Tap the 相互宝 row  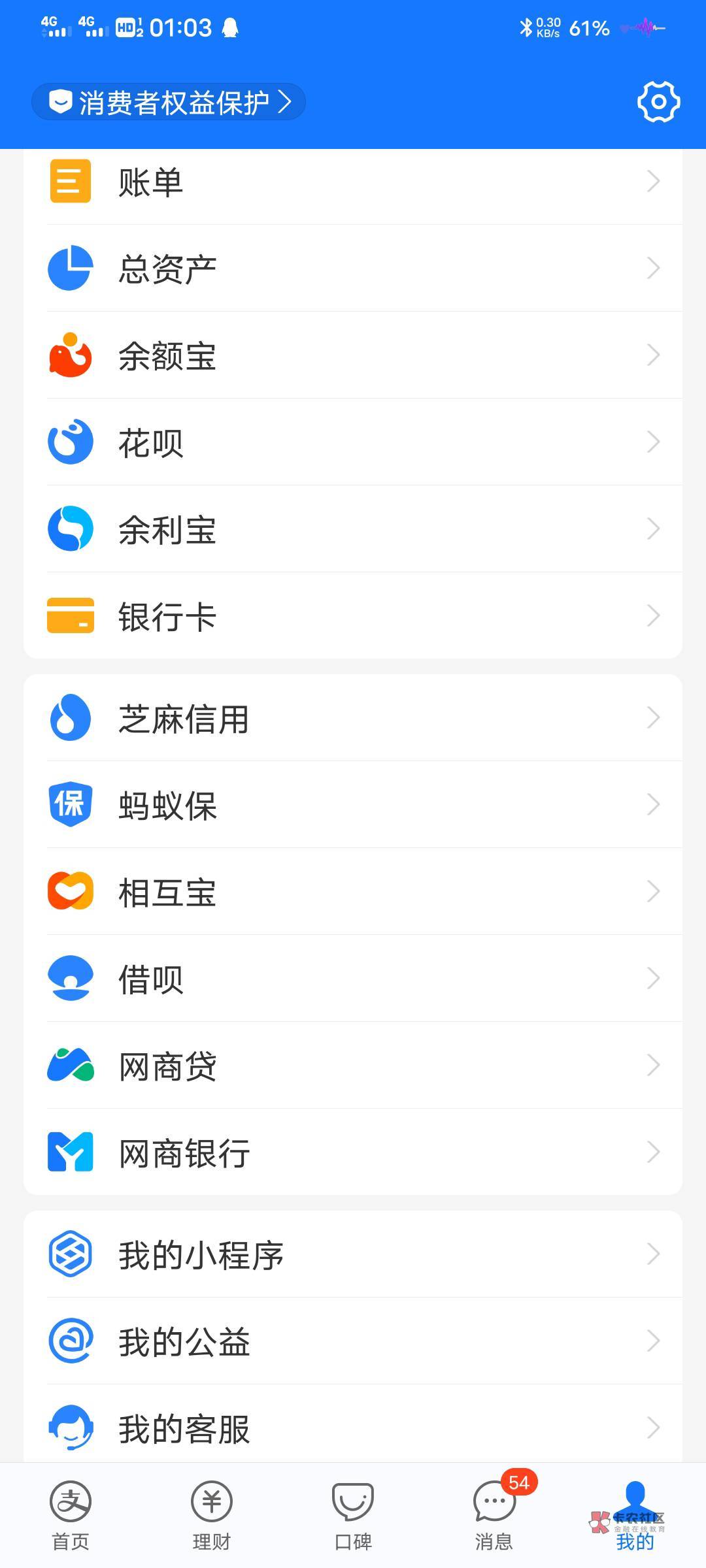click(353, 891)
